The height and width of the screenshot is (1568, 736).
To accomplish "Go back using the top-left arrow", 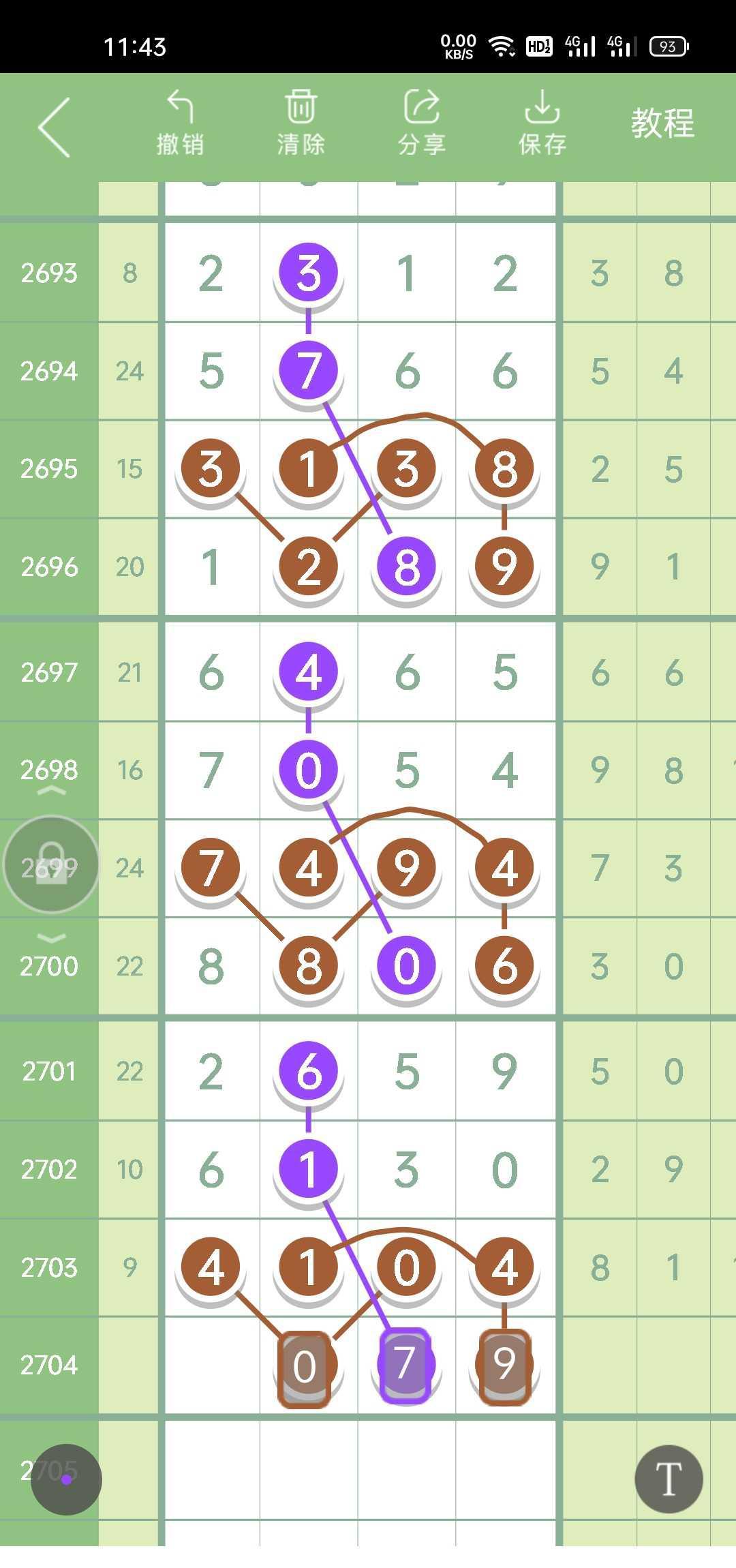I will point(55,127).
